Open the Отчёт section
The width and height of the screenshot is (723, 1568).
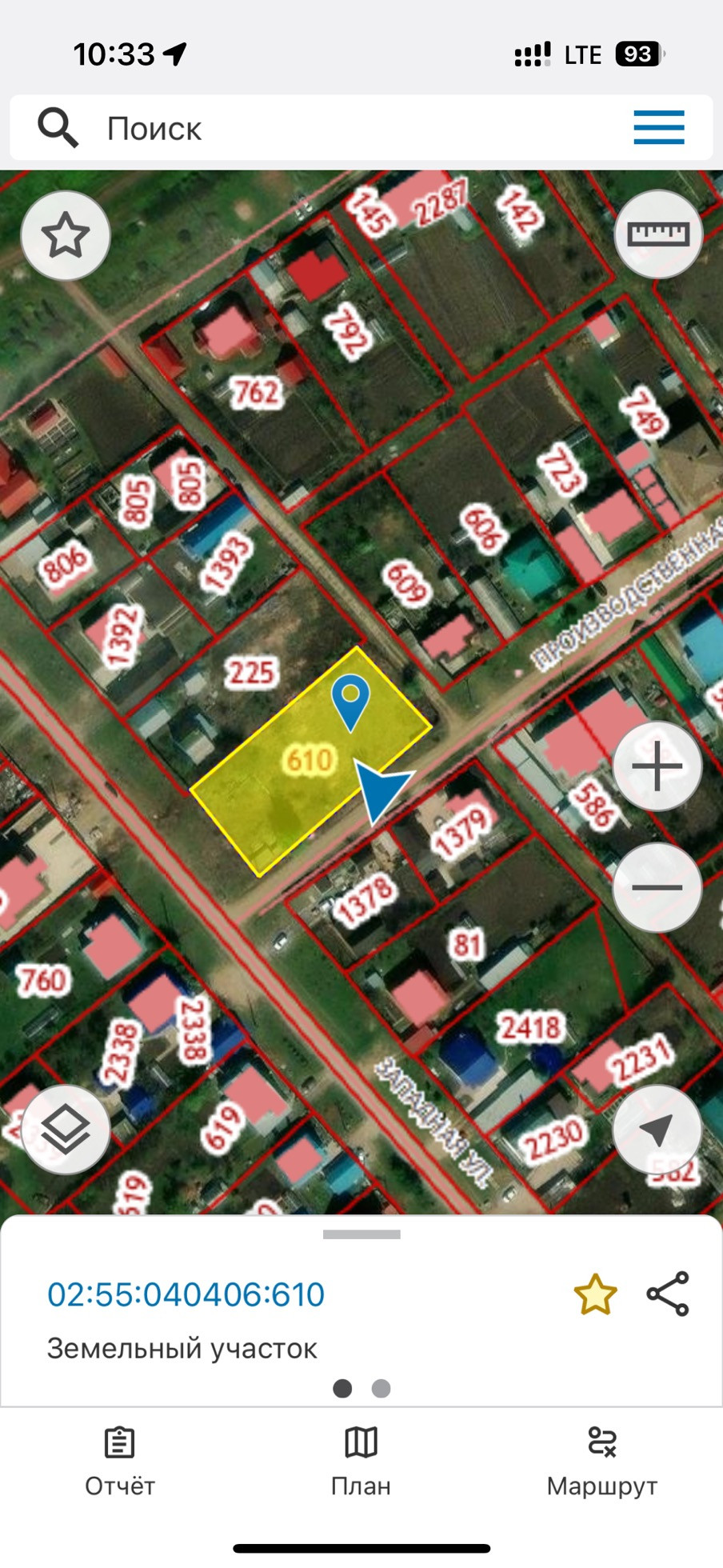[120, 1461]
